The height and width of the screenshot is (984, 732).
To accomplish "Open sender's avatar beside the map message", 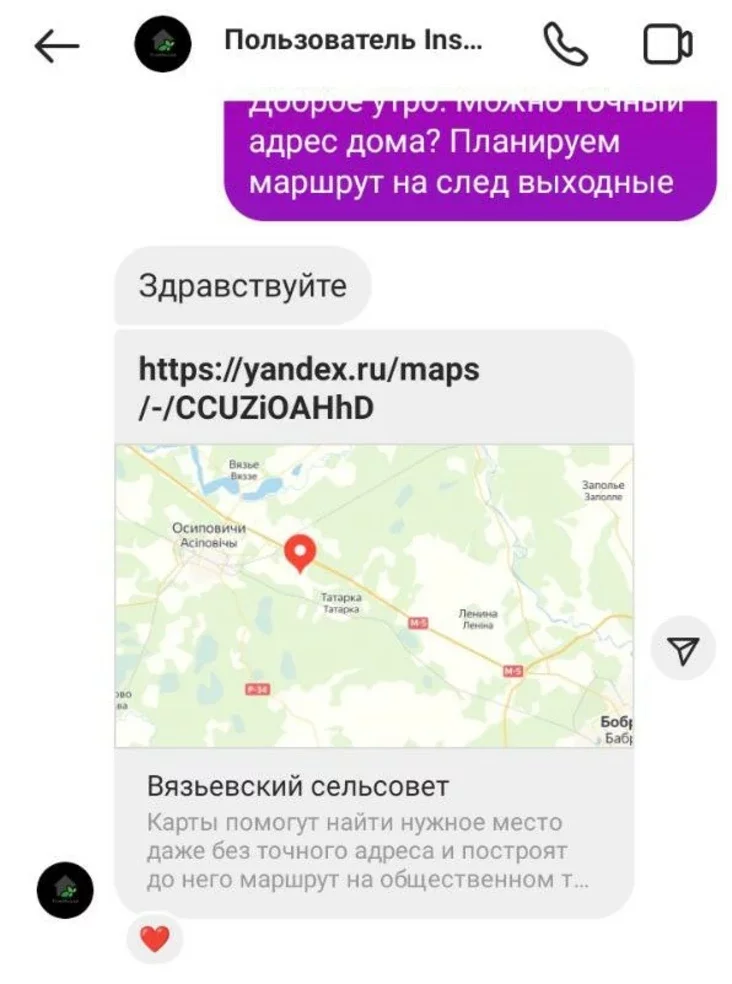I will pyautogui.click(x=65, y=890).
